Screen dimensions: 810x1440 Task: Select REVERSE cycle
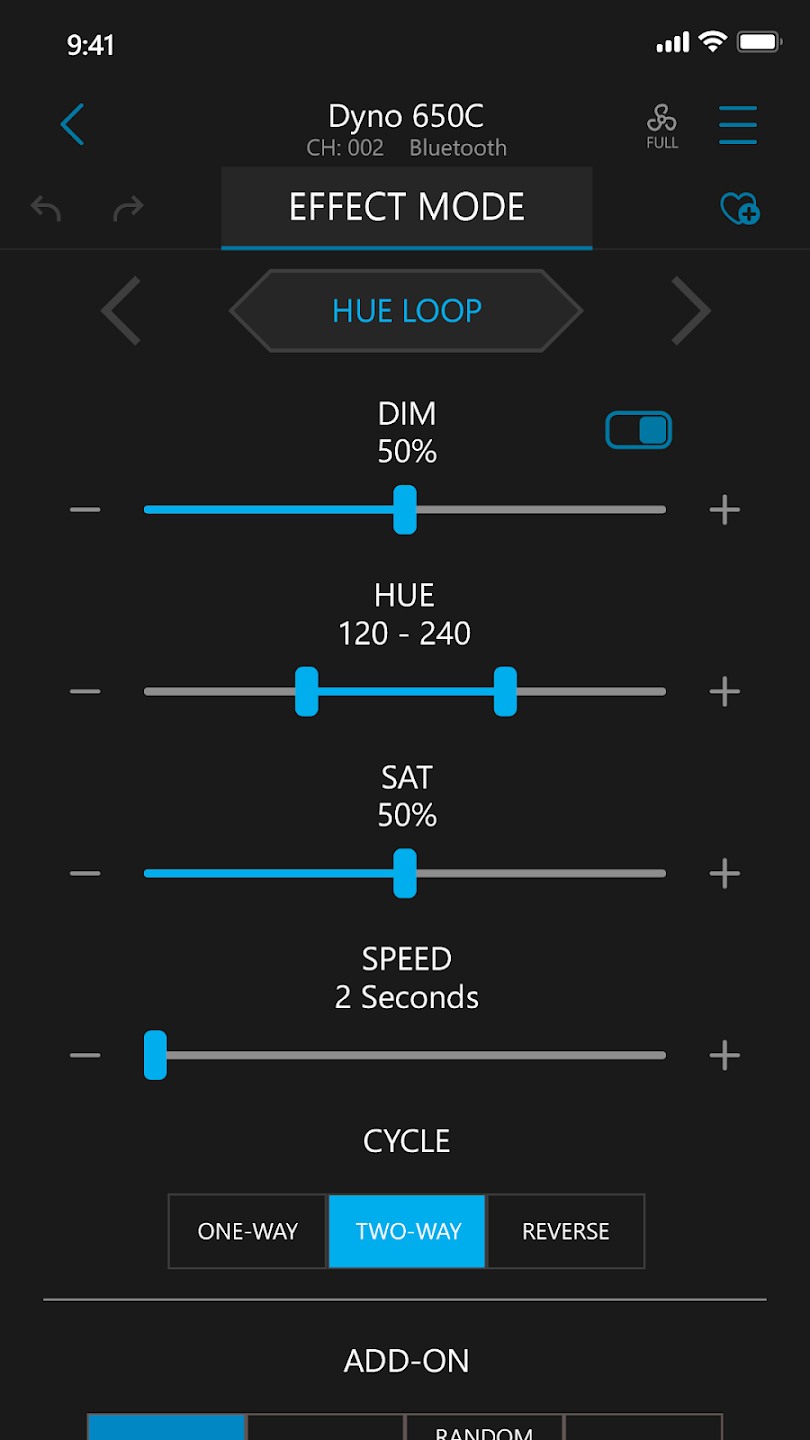point(566,1231)
